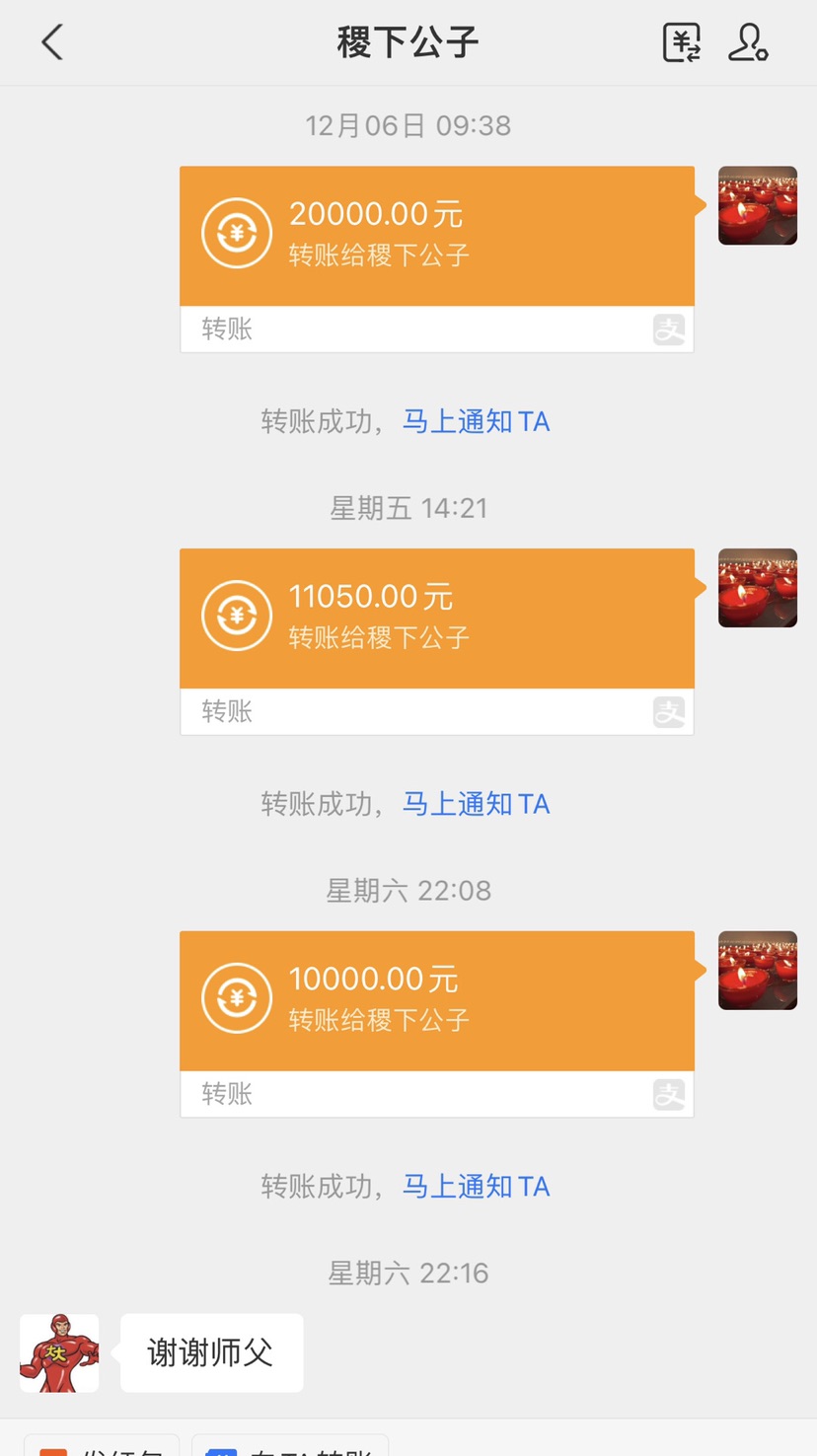Open the transfer records icon in the header
Screen dimensions: 817x1456
(x=681, y=43)
